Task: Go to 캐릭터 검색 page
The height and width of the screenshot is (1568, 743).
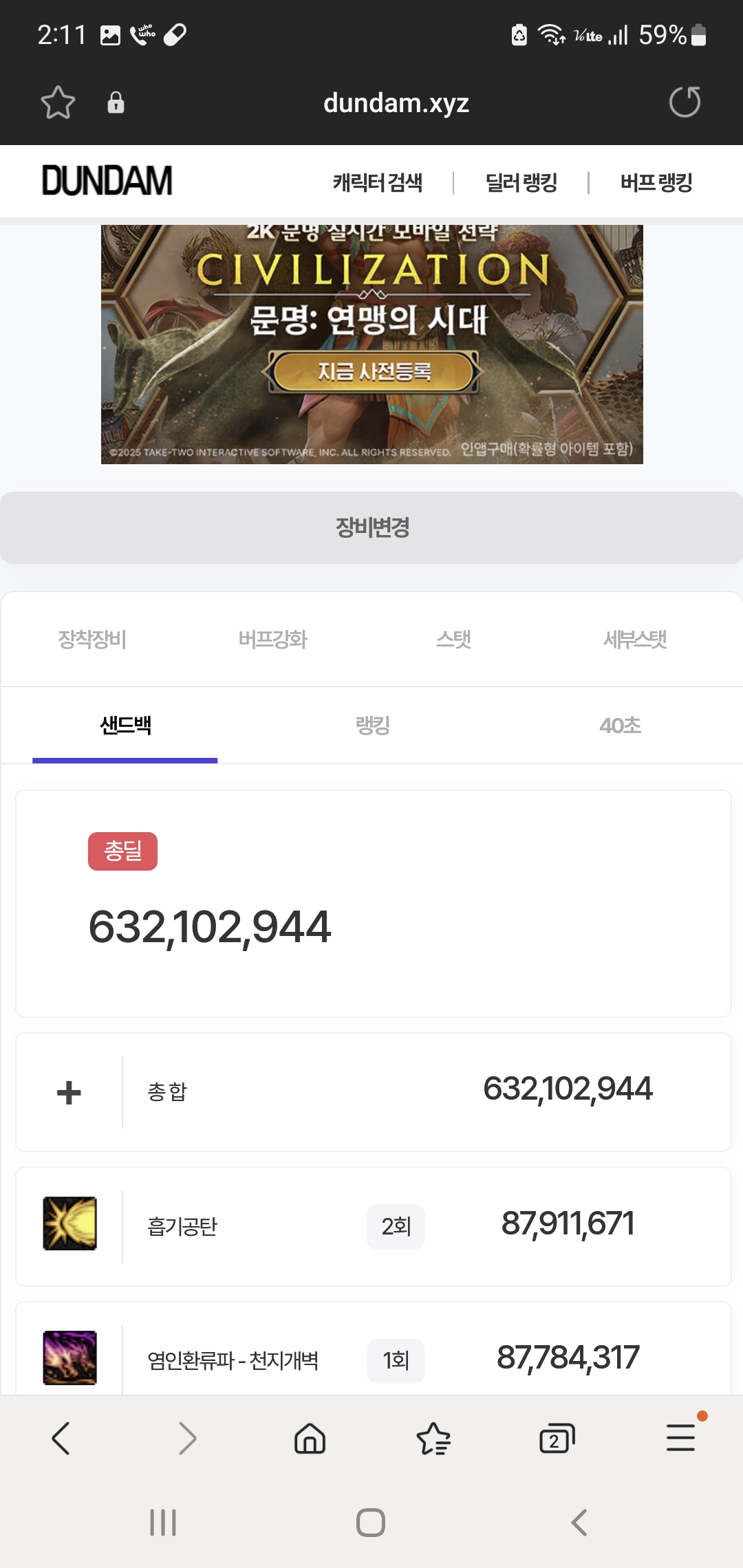Action: click(x=377, y=183)
